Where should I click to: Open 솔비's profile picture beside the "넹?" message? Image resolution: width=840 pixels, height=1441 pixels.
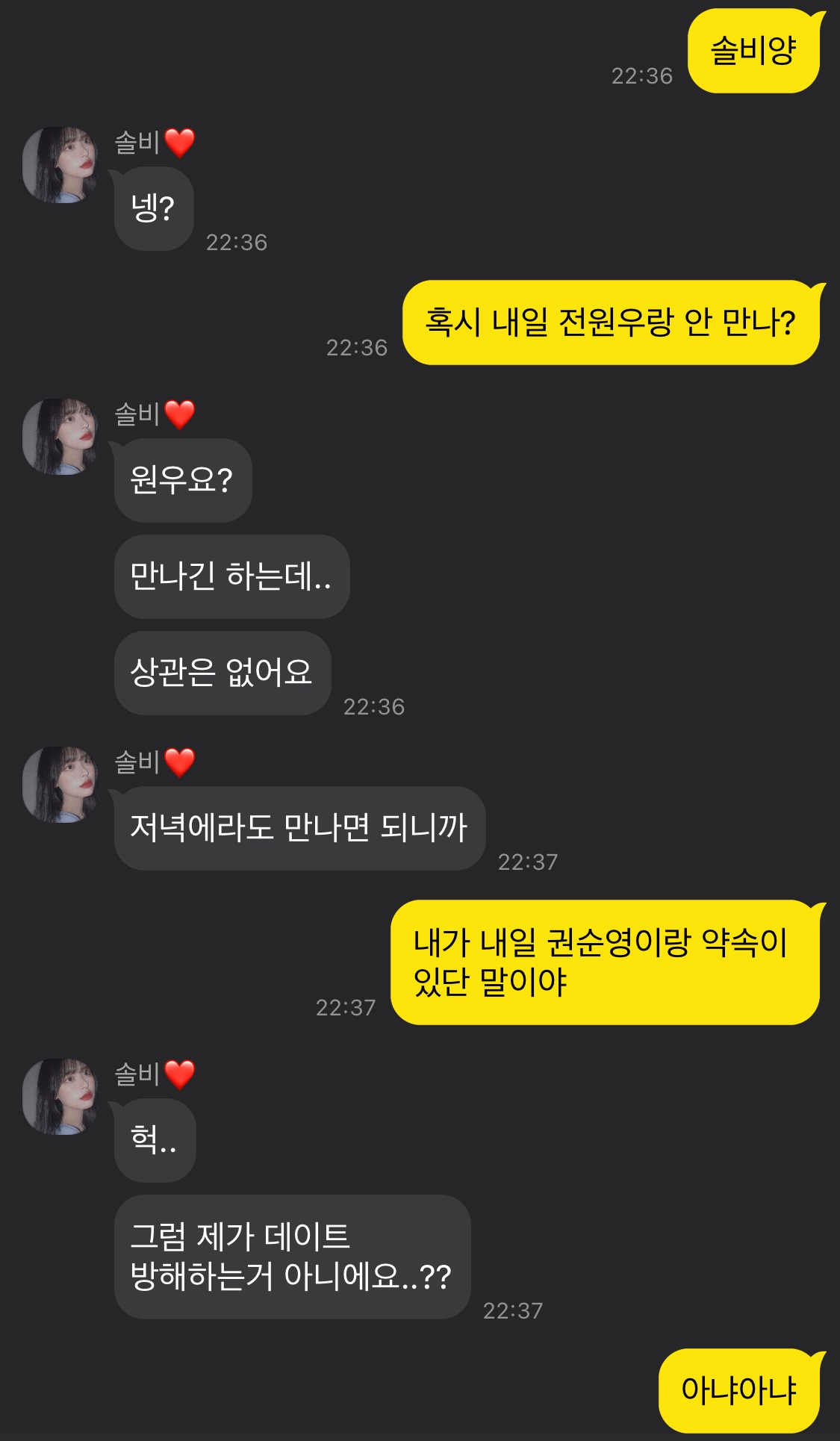[60, 165]
